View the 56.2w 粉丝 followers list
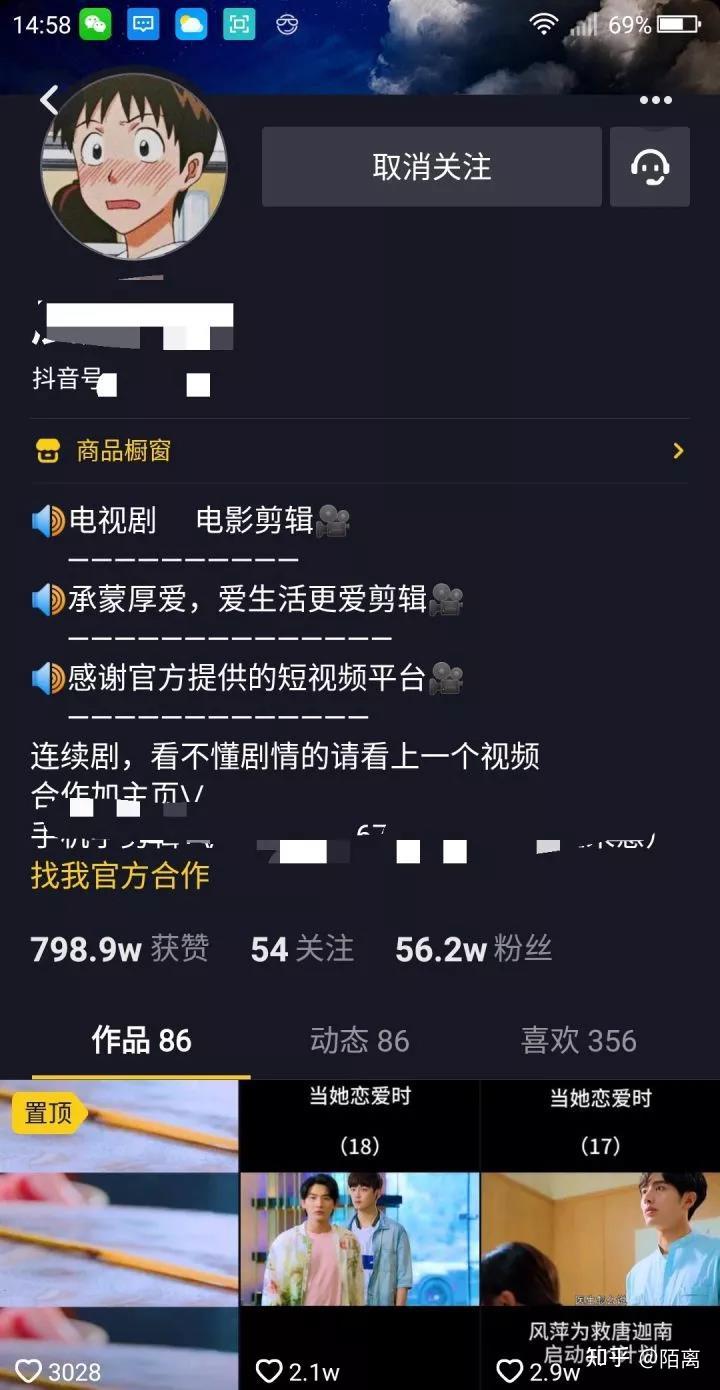The image size is (720, 1390). tap(473, 948)
